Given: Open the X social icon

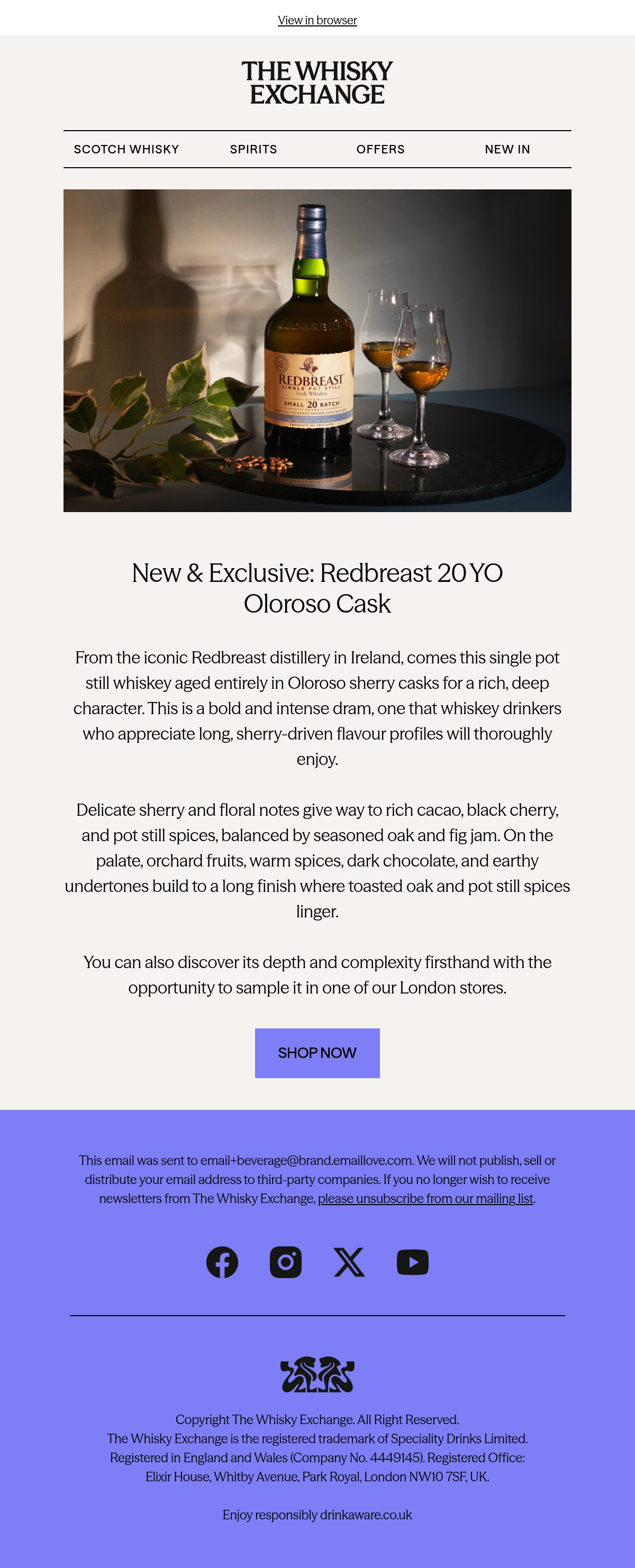Looking at the screenshot, I should 349,1262.
